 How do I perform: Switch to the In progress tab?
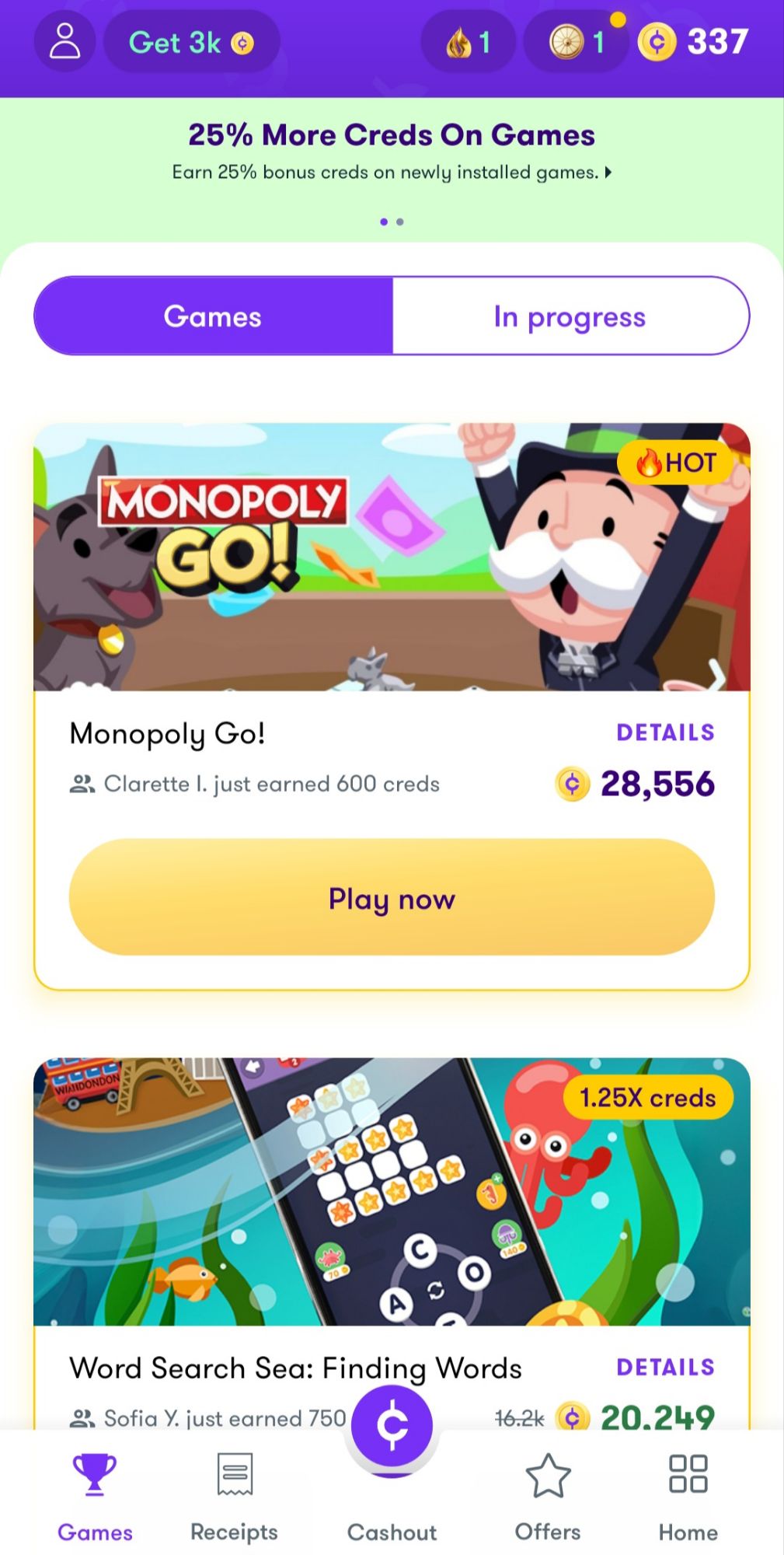click(x=570, y=316)
